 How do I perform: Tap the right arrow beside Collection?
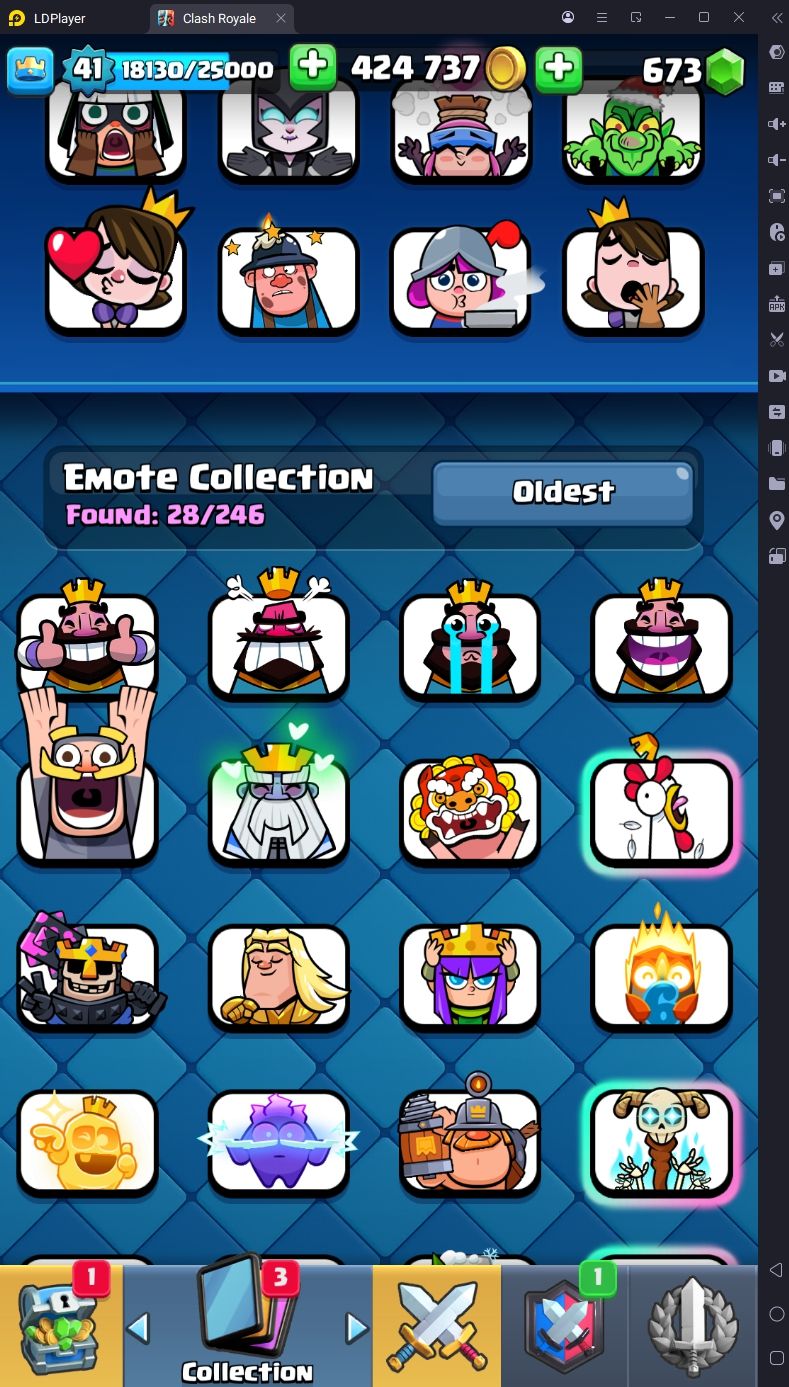[x=356, y=1328]
